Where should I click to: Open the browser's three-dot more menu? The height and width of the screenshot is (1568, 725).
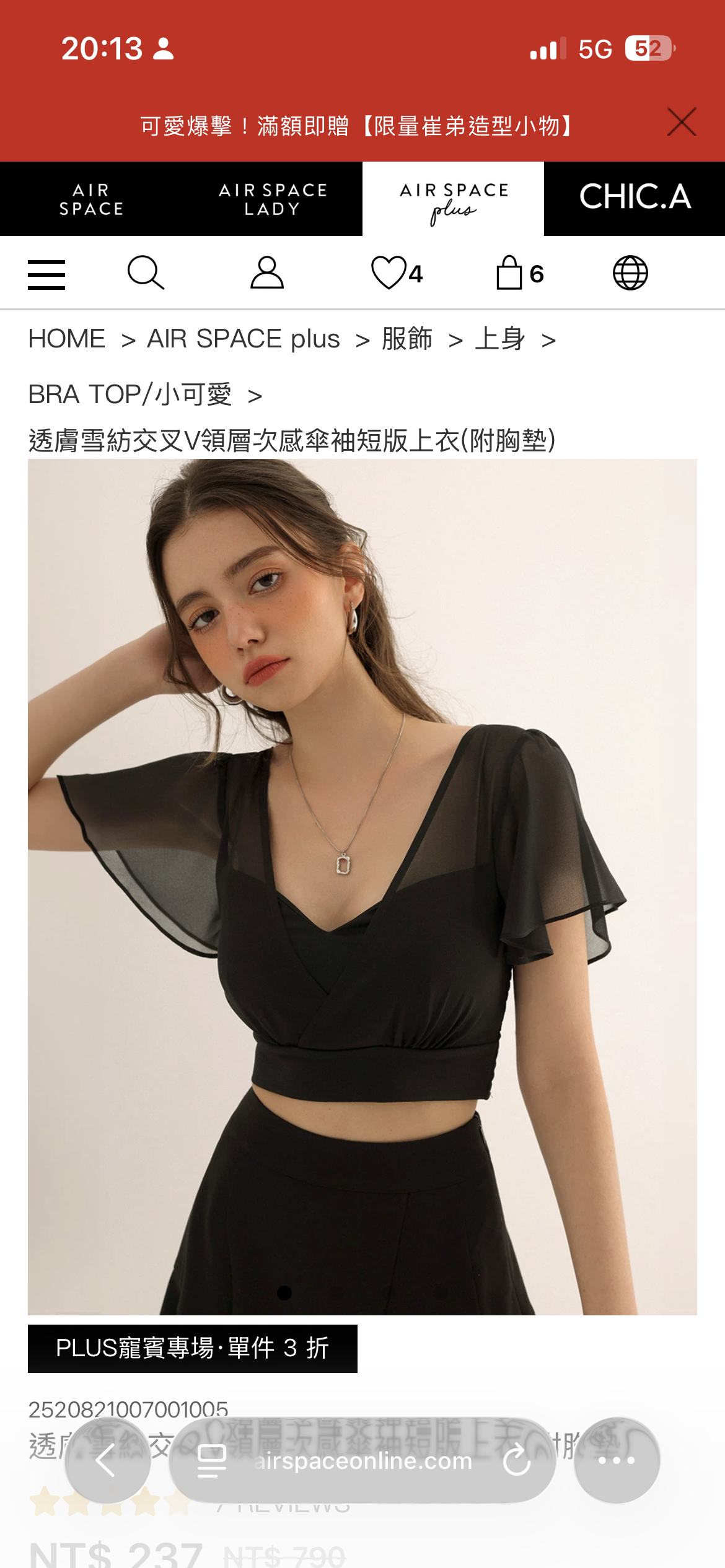pos(617,1460)
